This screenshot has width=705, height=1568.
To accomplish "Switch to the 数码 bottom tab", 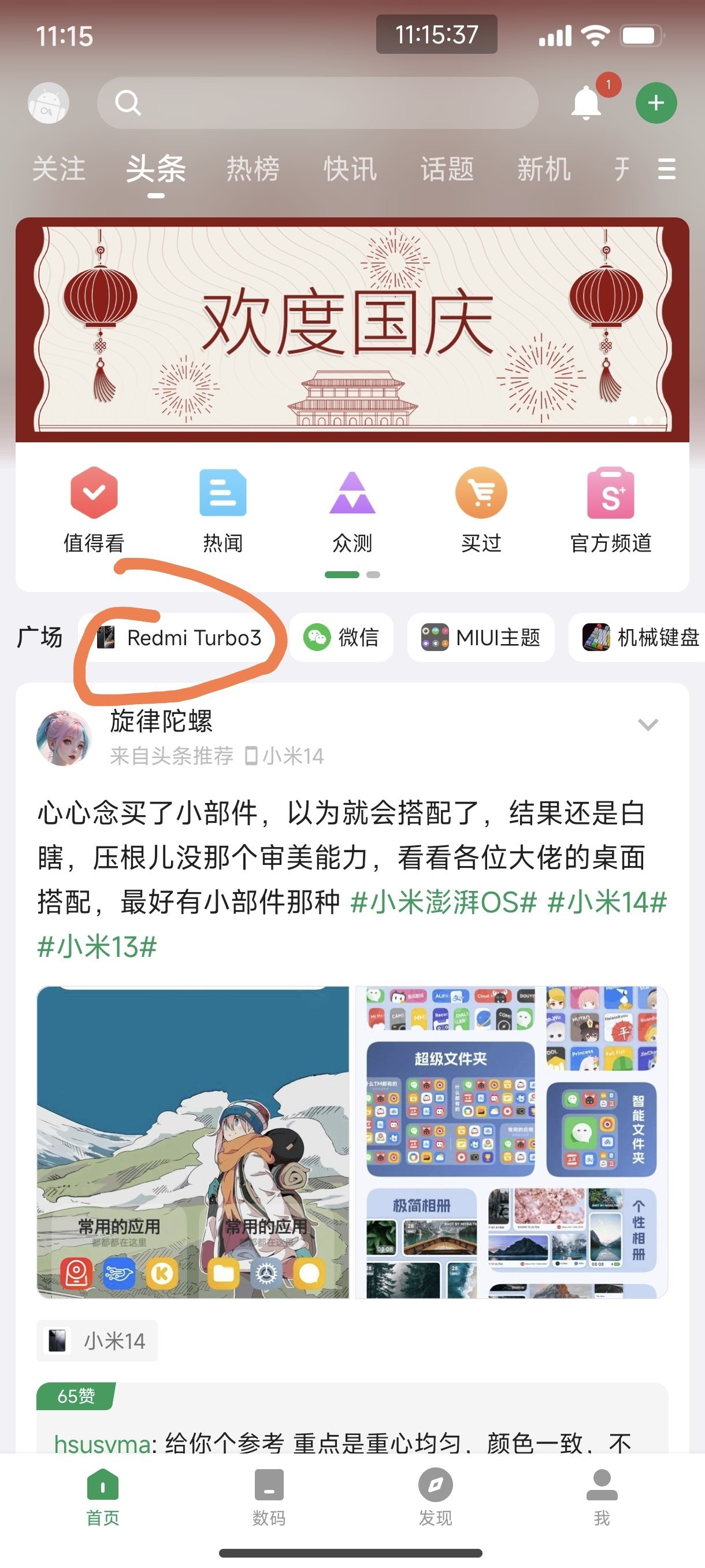I will (x=269, y=1496).
